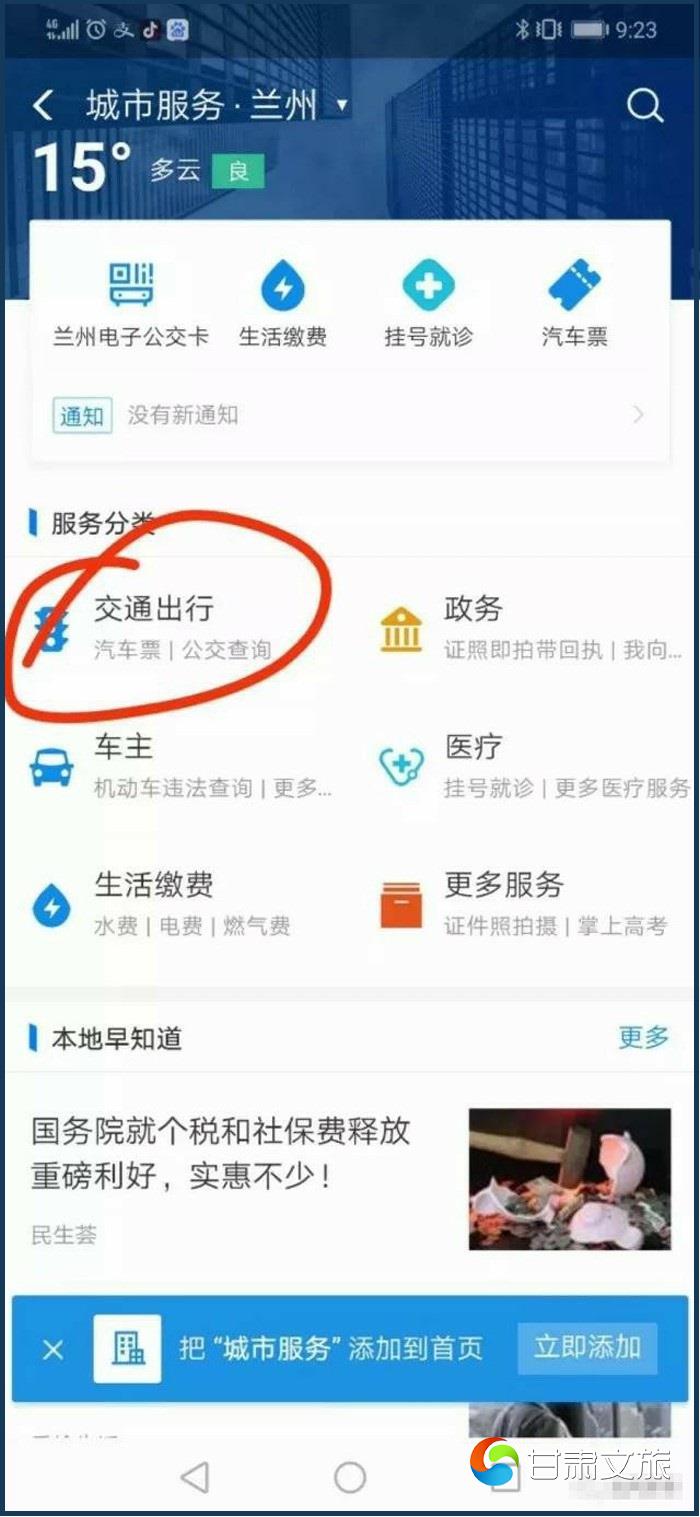Dismiss the 城市服务 add-to-home banner
Viewport: 700px width, 1517px height.
tap(53, 1349)
